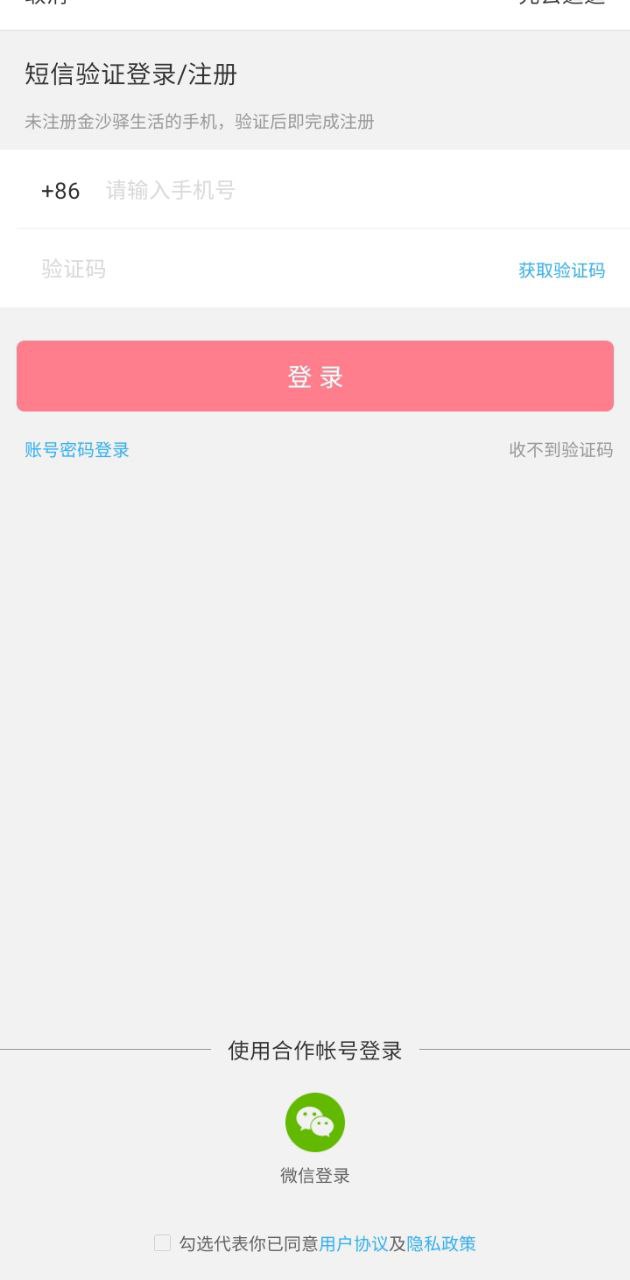Switch to 账号密码登录
The image size is (630, 1280).
coord(77,450)
